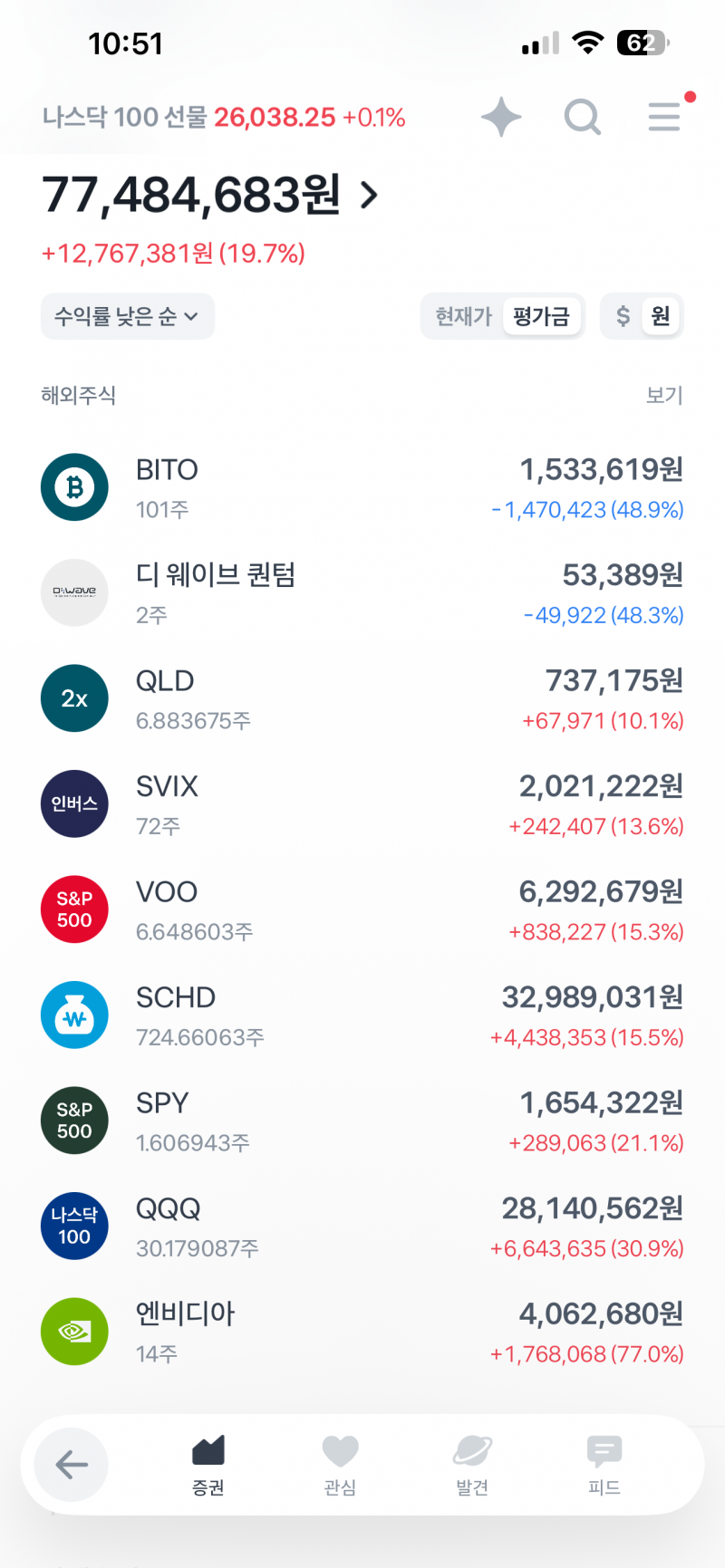The width and height of the screenshot is (725, 1568).
Task: Open search using the magnifier icon
Action: click(583, 116)
